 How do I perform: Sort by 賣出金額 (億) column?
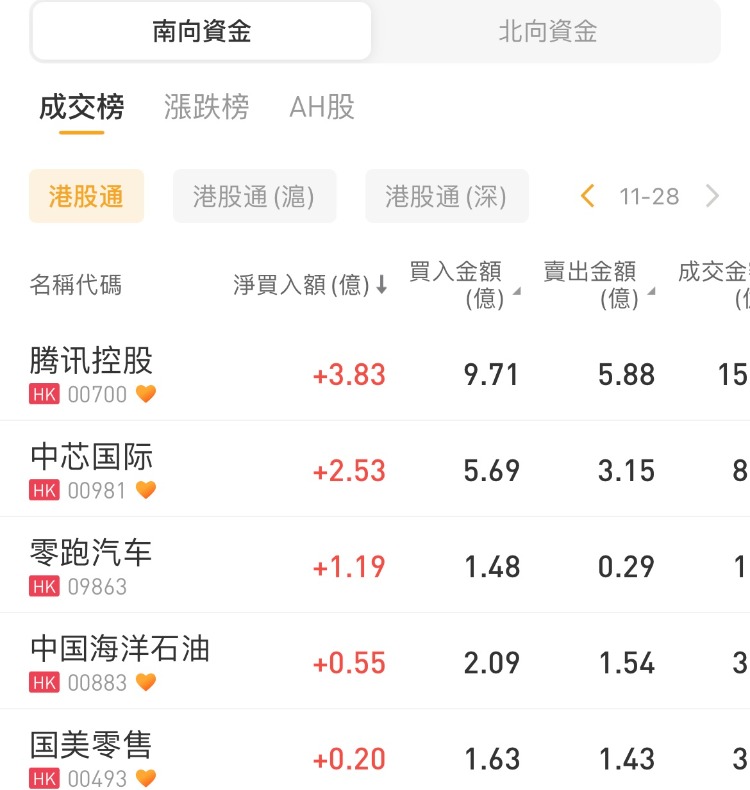pos(598,285)
